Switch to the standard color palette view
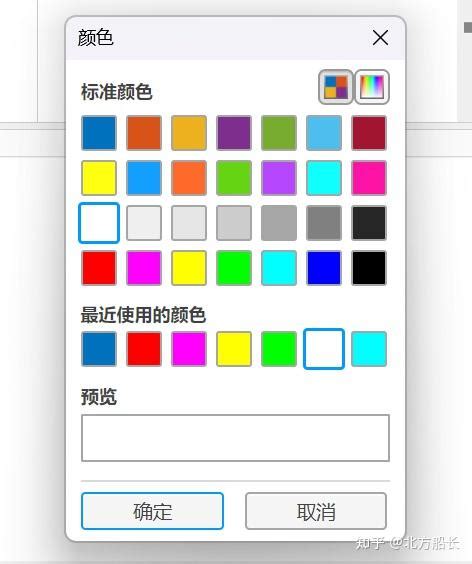This screenshot has width=472, height=564. pyautogui.click(x=336, y=87)
